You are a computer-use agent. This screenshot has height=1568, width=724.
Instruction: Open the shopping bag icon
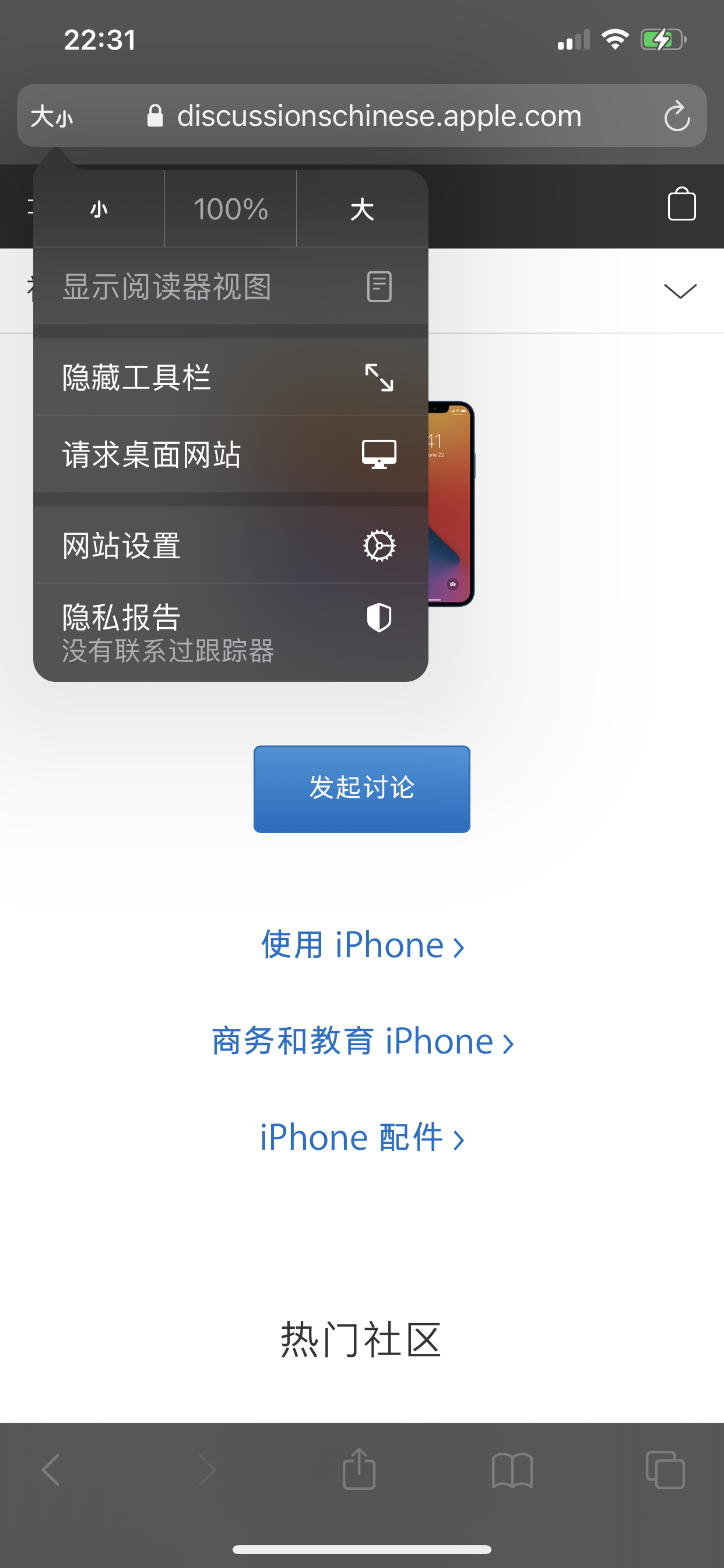click(x=681, y=204)
